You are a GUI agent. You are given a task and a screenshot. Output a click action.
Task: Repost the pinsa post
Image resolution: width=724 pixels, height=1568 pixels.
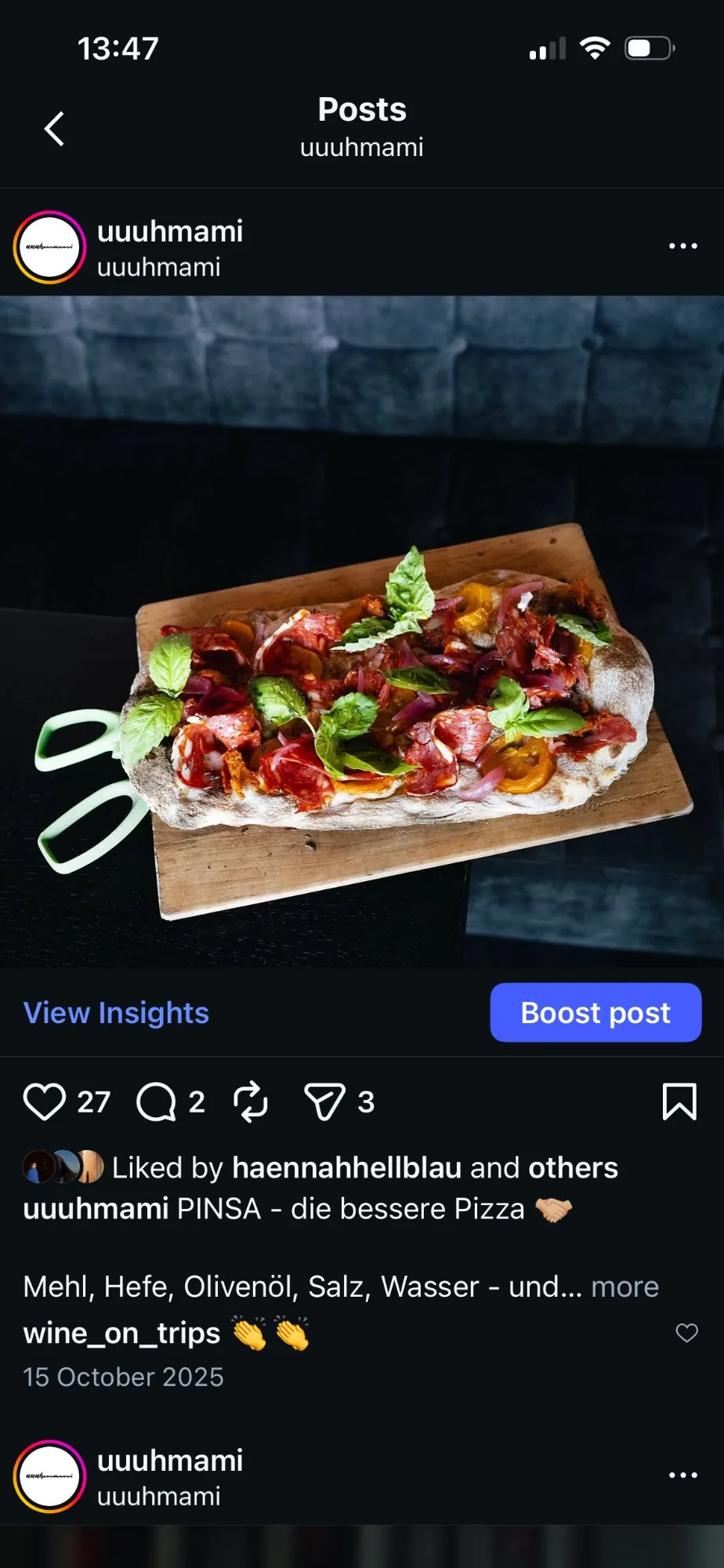pyautogui.click(x=251, y=1102)
